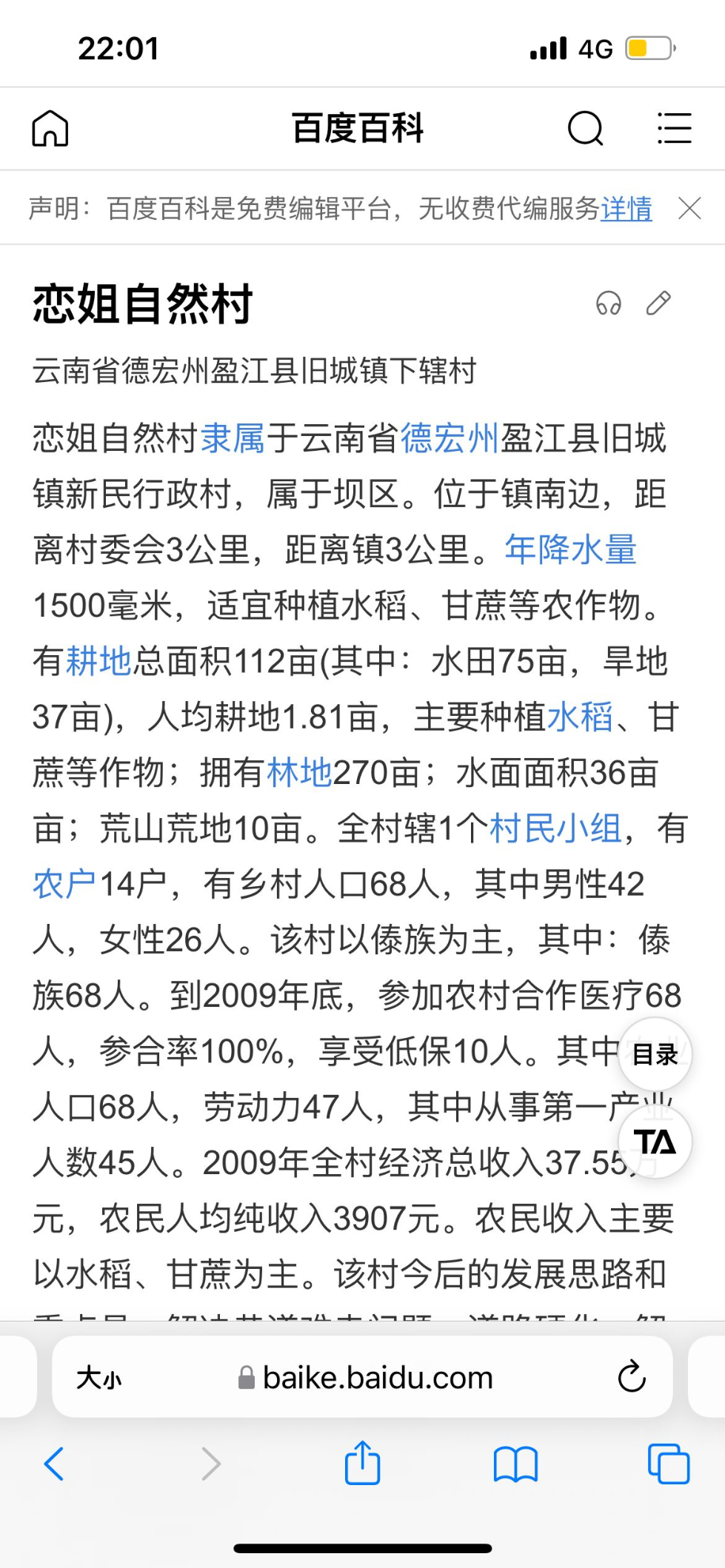The height and width of the screenshot is (1568, 725).
Task: Tap the TA floating button
Action: tap(655, 1142)
